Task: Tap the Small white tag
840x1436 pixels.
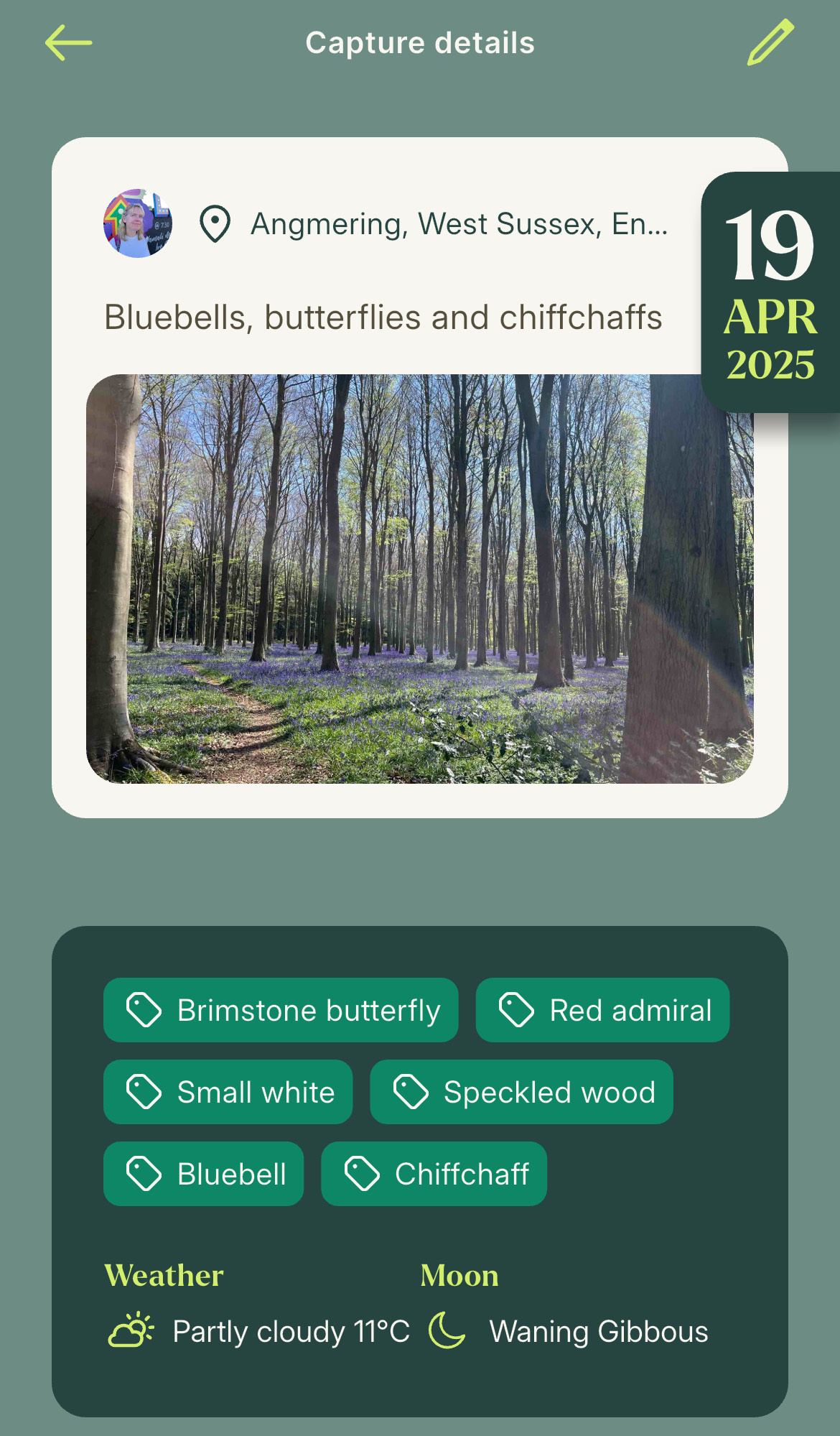Action: click(x=228, y=1092)
